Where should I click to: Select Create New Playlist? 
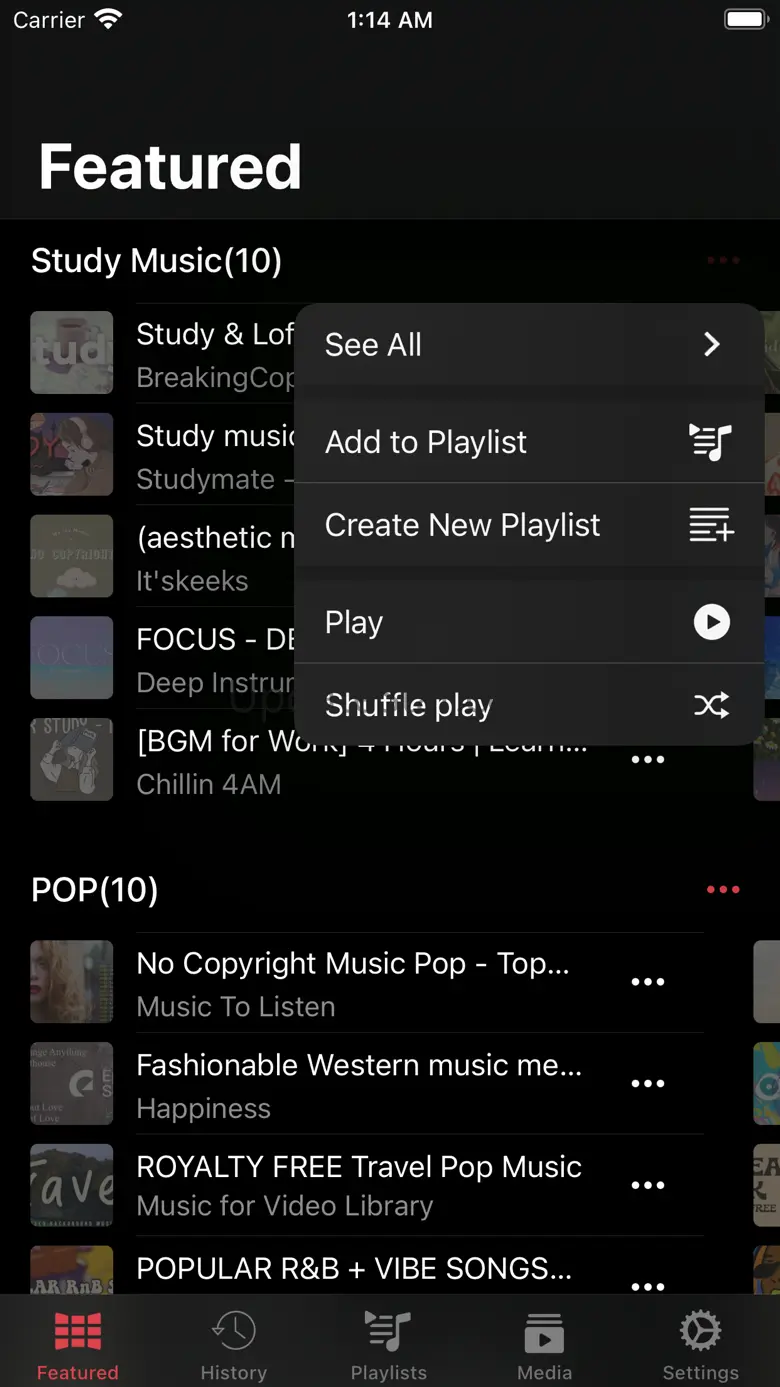(529, 524)
